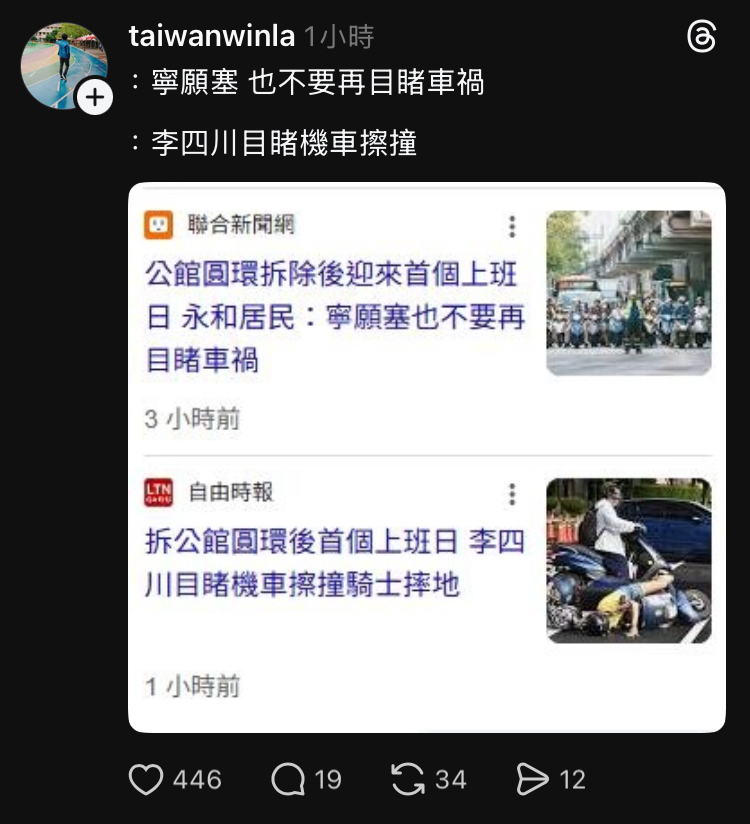Like the post by taiwanwinla
The width and height of the screenshot is (750, 824).
(146, 780)
